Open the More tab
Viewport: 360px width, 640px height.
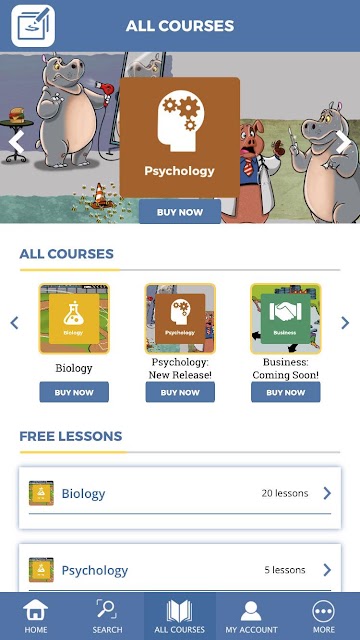[x=324, y=616]
